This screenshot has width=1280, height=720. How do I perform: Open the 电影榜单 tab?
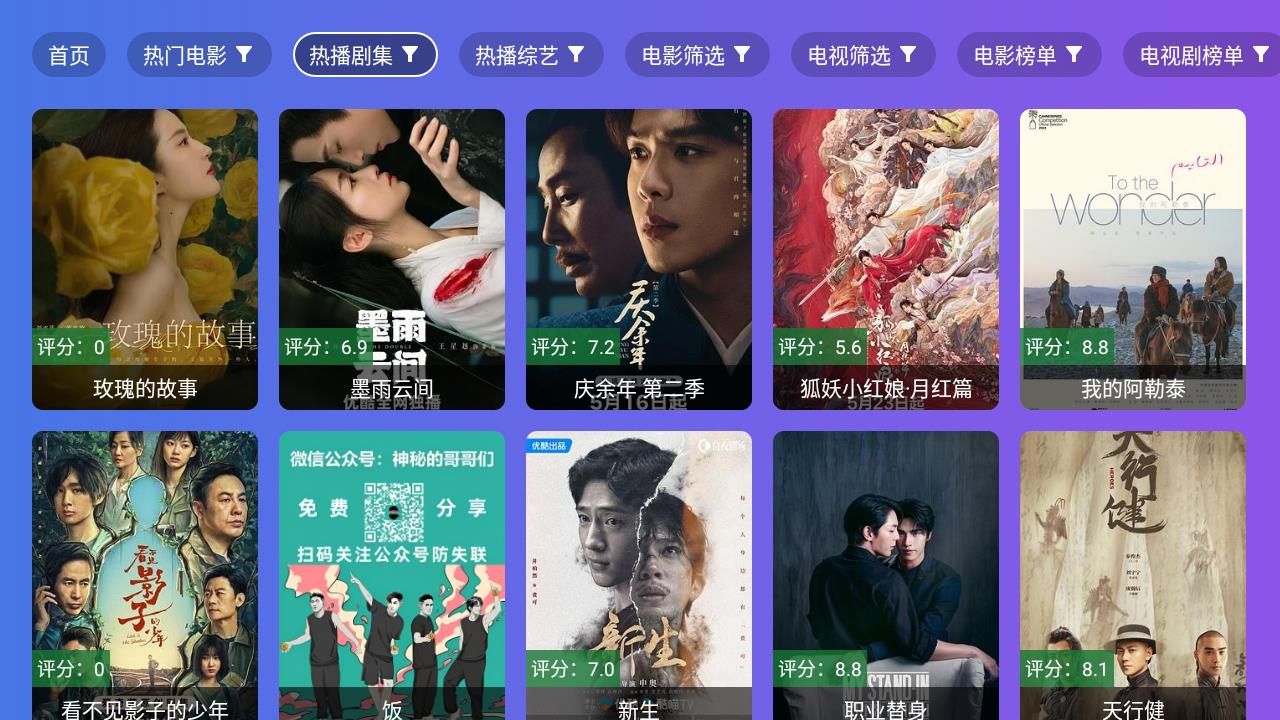pyautogui.click(x=1028, y=55)
